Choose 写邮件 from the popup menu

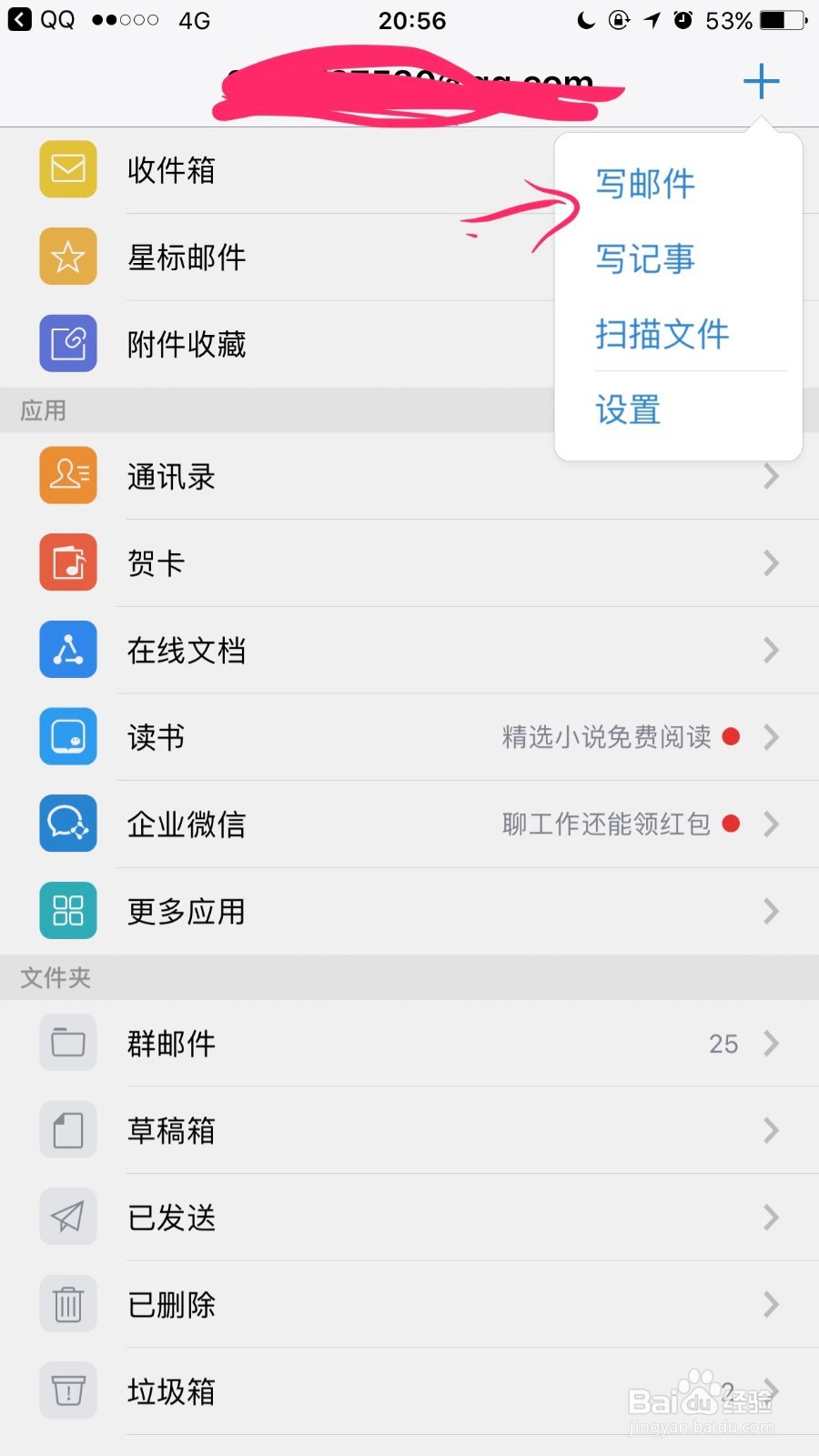[644, 185]
